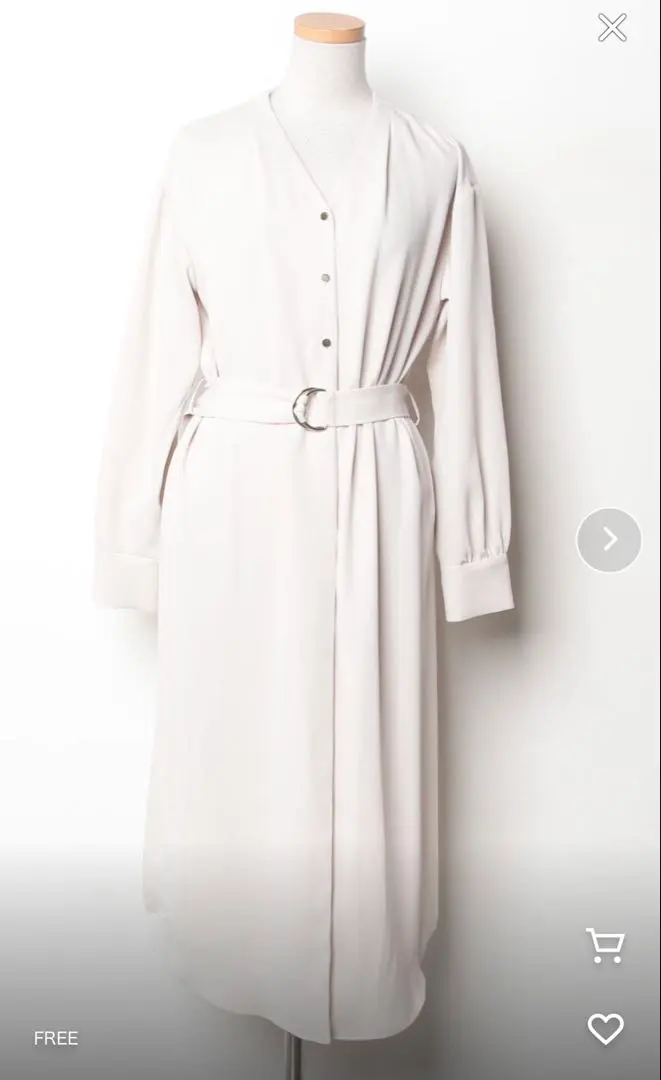Screen dimensions: 661x1080
Task: Add this dress to the cart
Action: (605, 945)
